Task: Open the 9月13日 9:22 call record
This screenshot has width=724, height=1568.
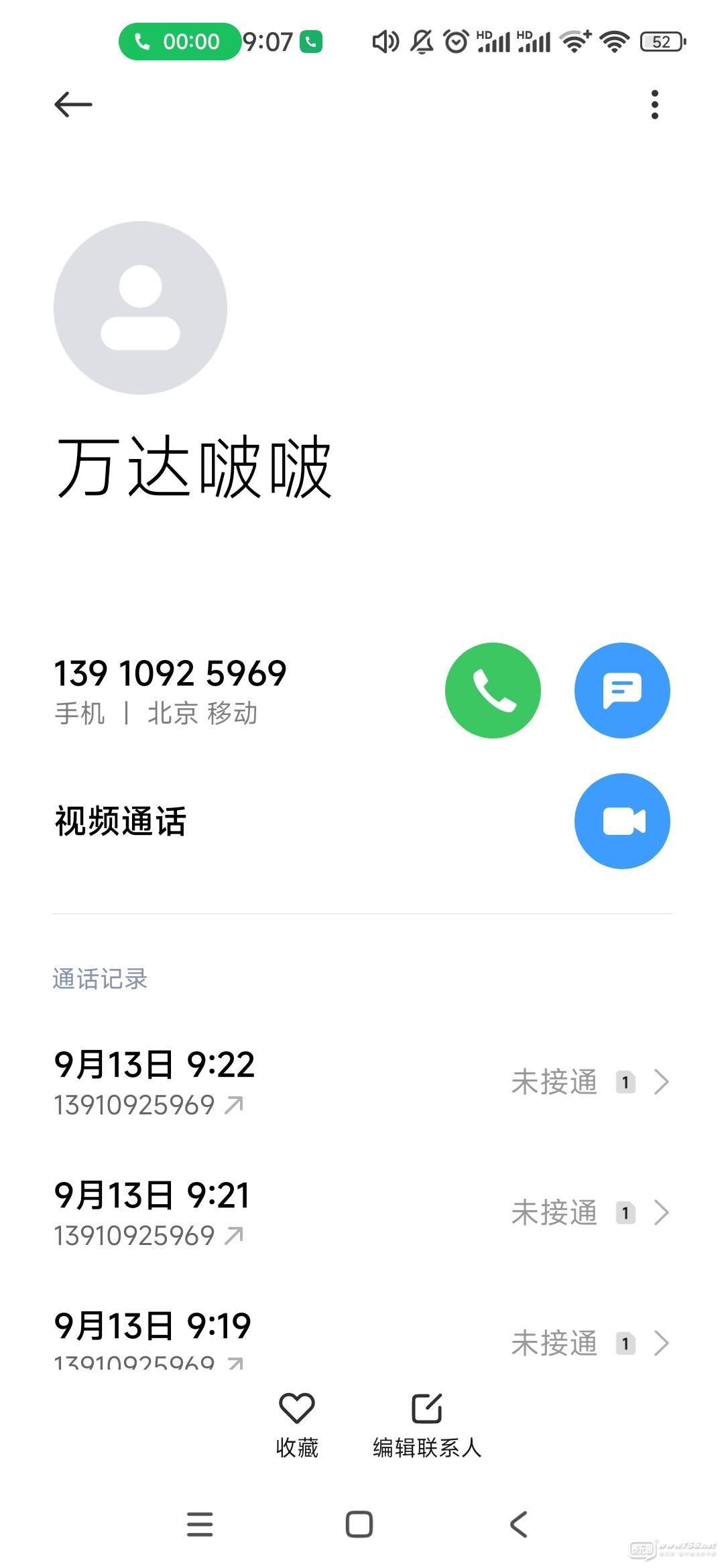Action: point(362,1082)
